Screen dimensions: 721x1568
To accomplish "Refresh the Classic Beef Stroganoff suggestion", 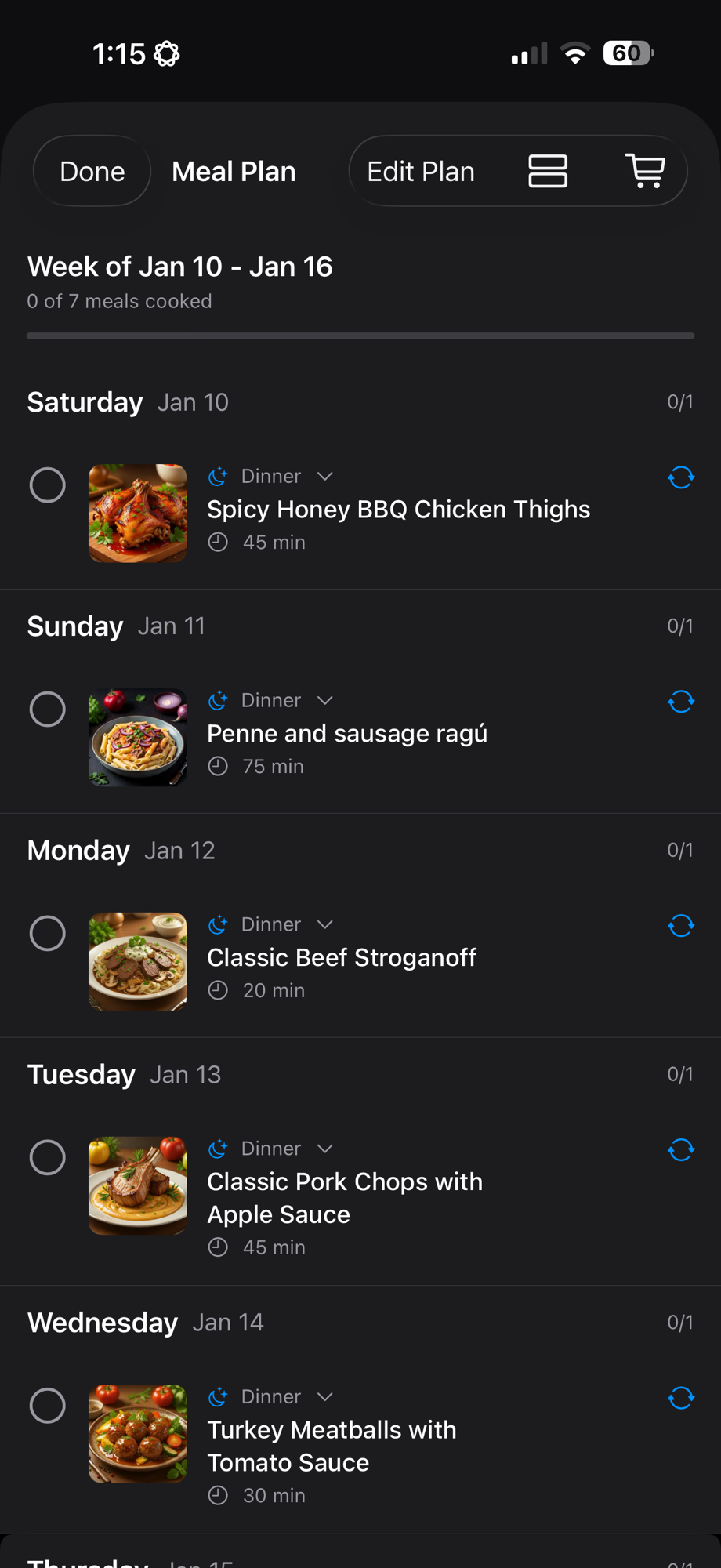I will (680, 926).
